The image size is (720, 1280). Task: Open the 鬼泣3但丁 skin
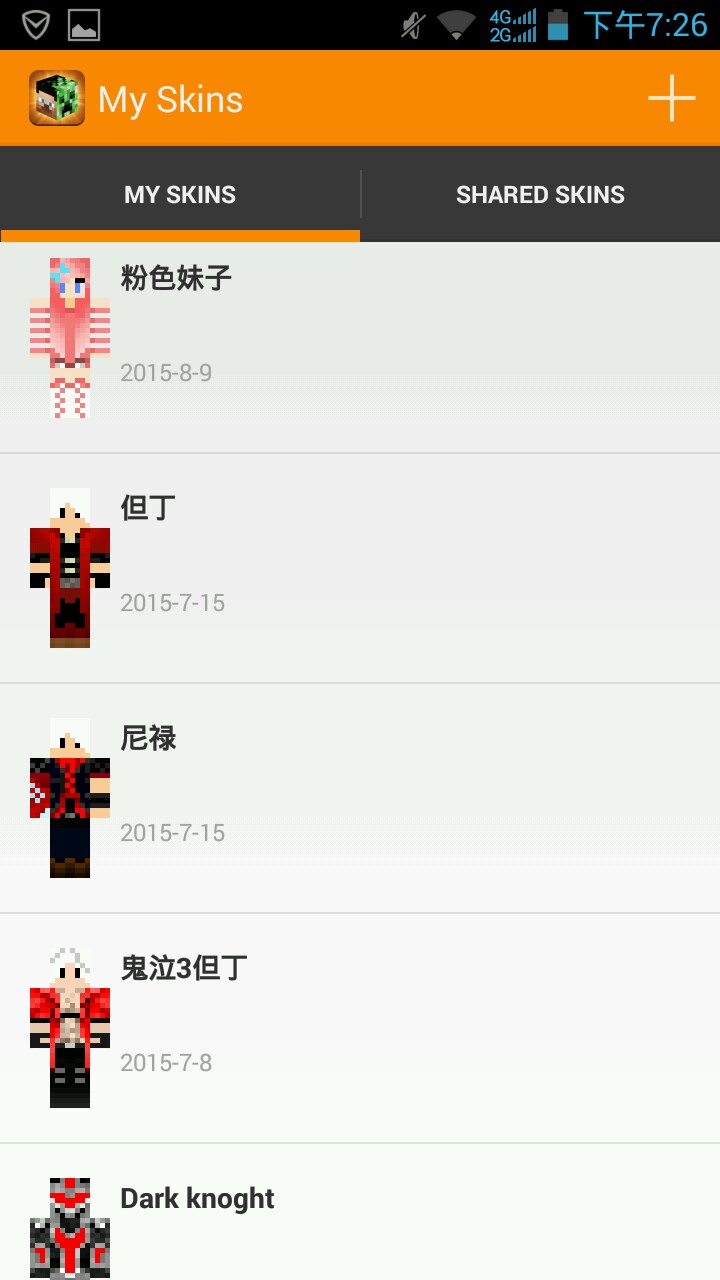[360, 1028]
